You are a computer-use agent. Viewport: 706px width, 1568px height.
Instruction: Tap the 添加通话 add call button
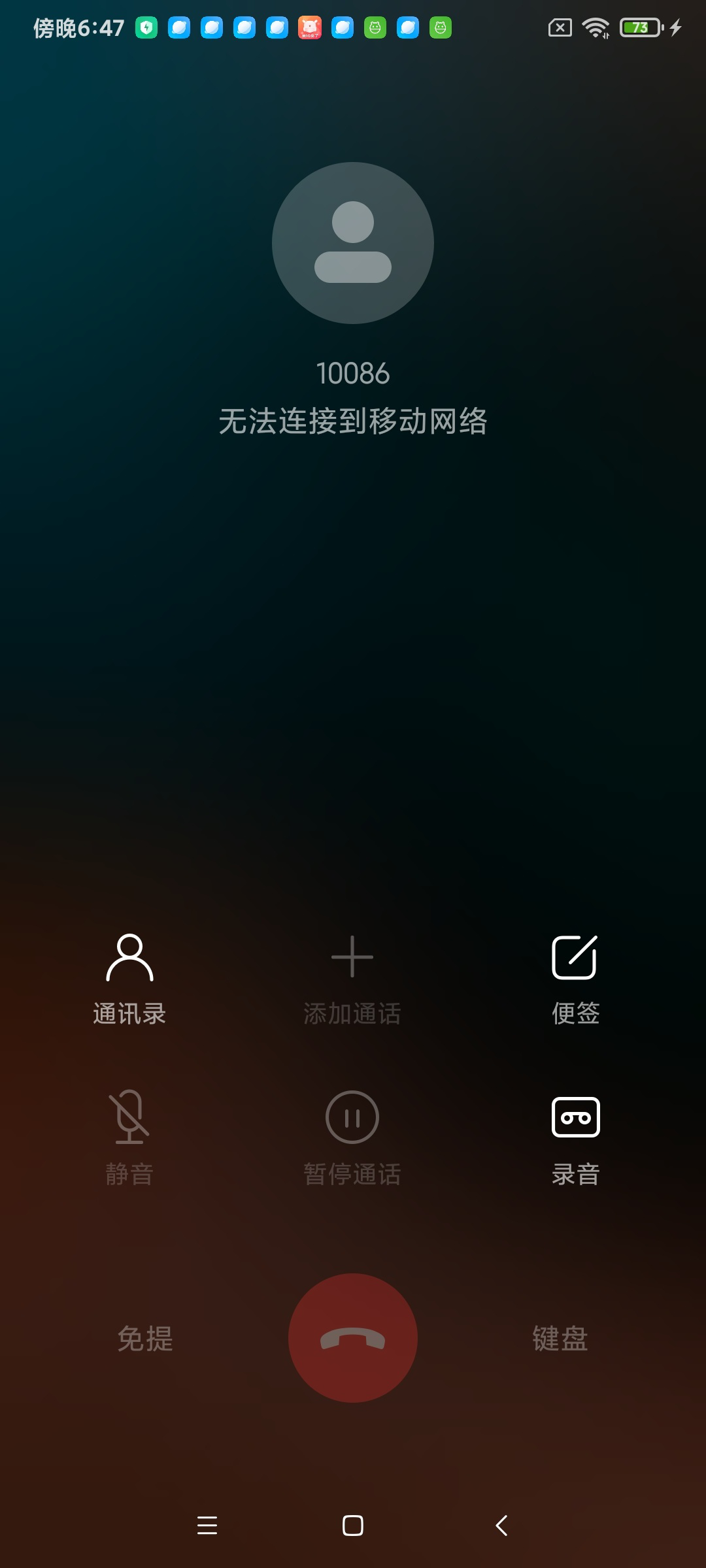click(352, 978)
